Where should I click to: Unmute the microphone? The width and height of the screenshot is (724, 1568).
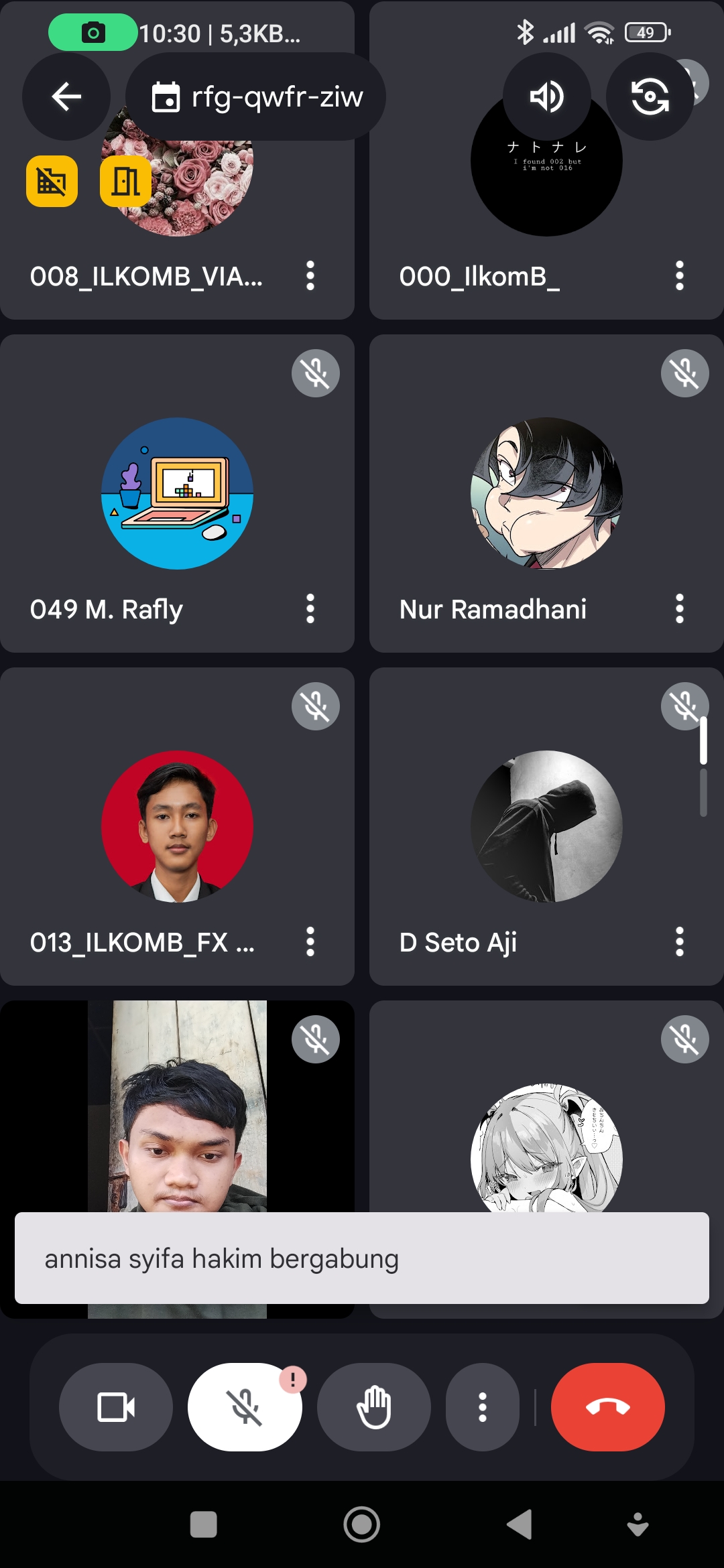click(x=245, y=1407)
